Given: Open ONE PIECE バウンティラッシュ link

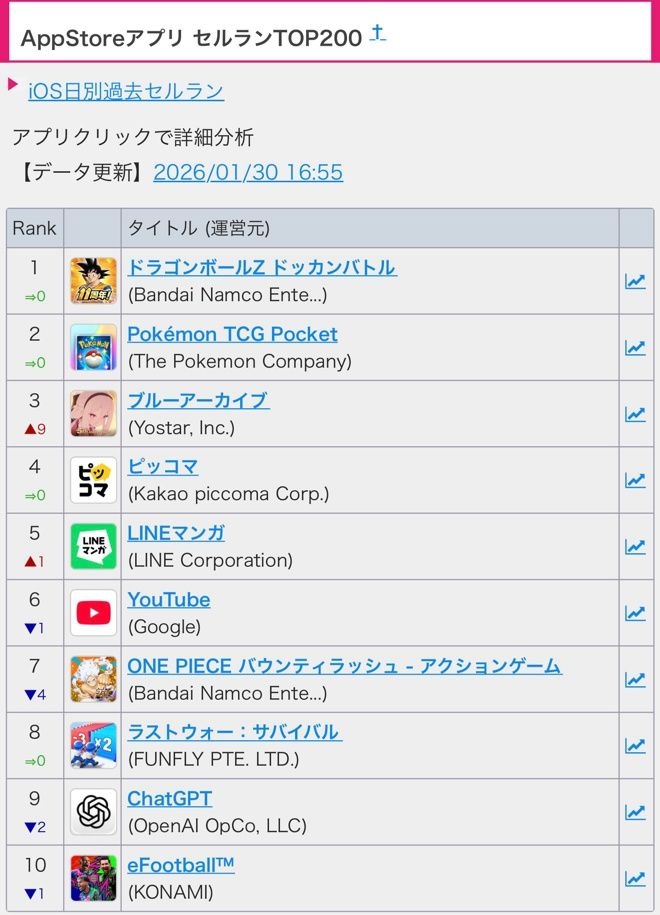Looking at the screenshot, I should [x=344, y=666].
